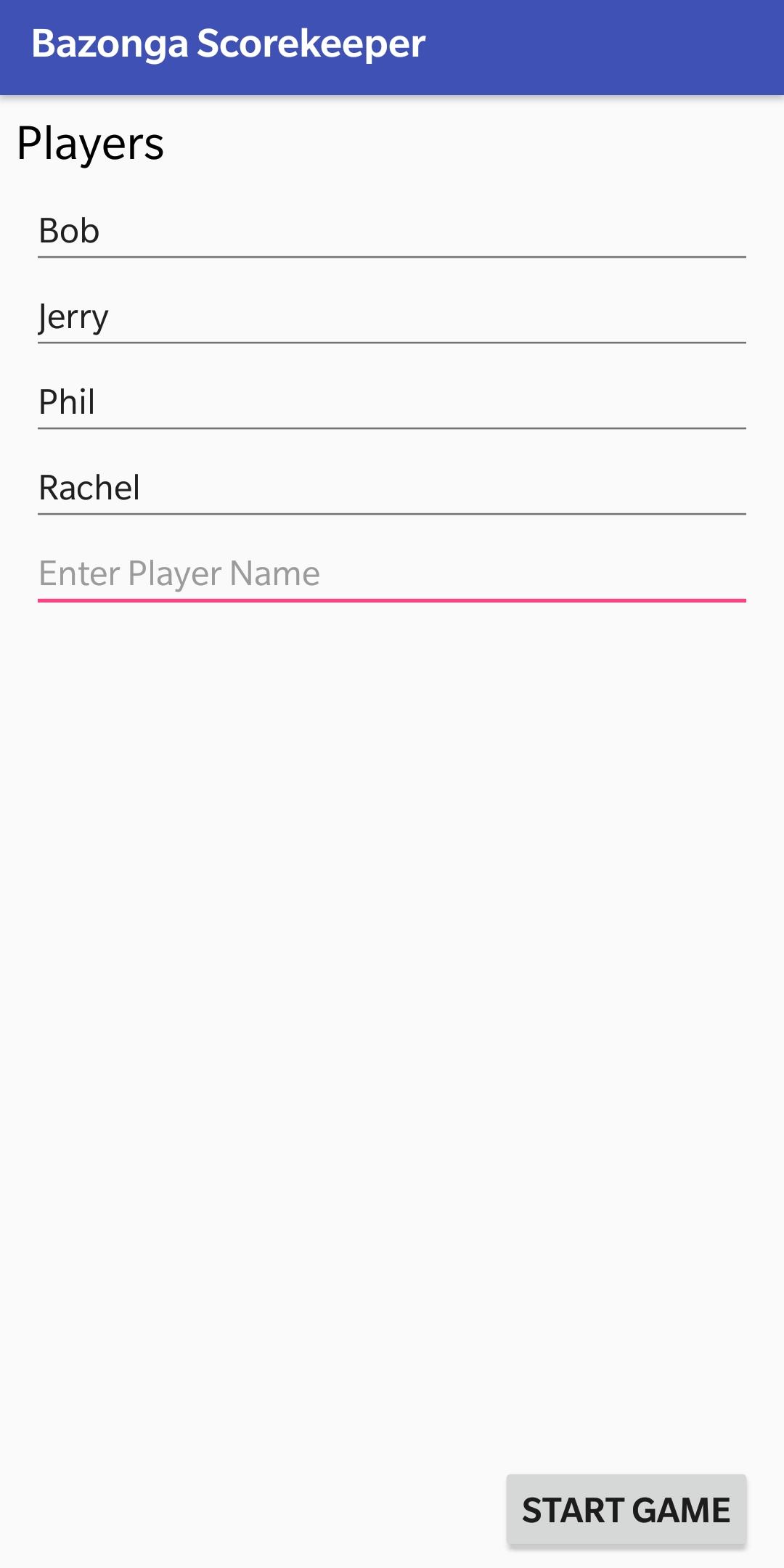Image resolution: width=784 pixels, height=1568 pixels.
Task: Edit the Jerry player name field
Action: 392,317
